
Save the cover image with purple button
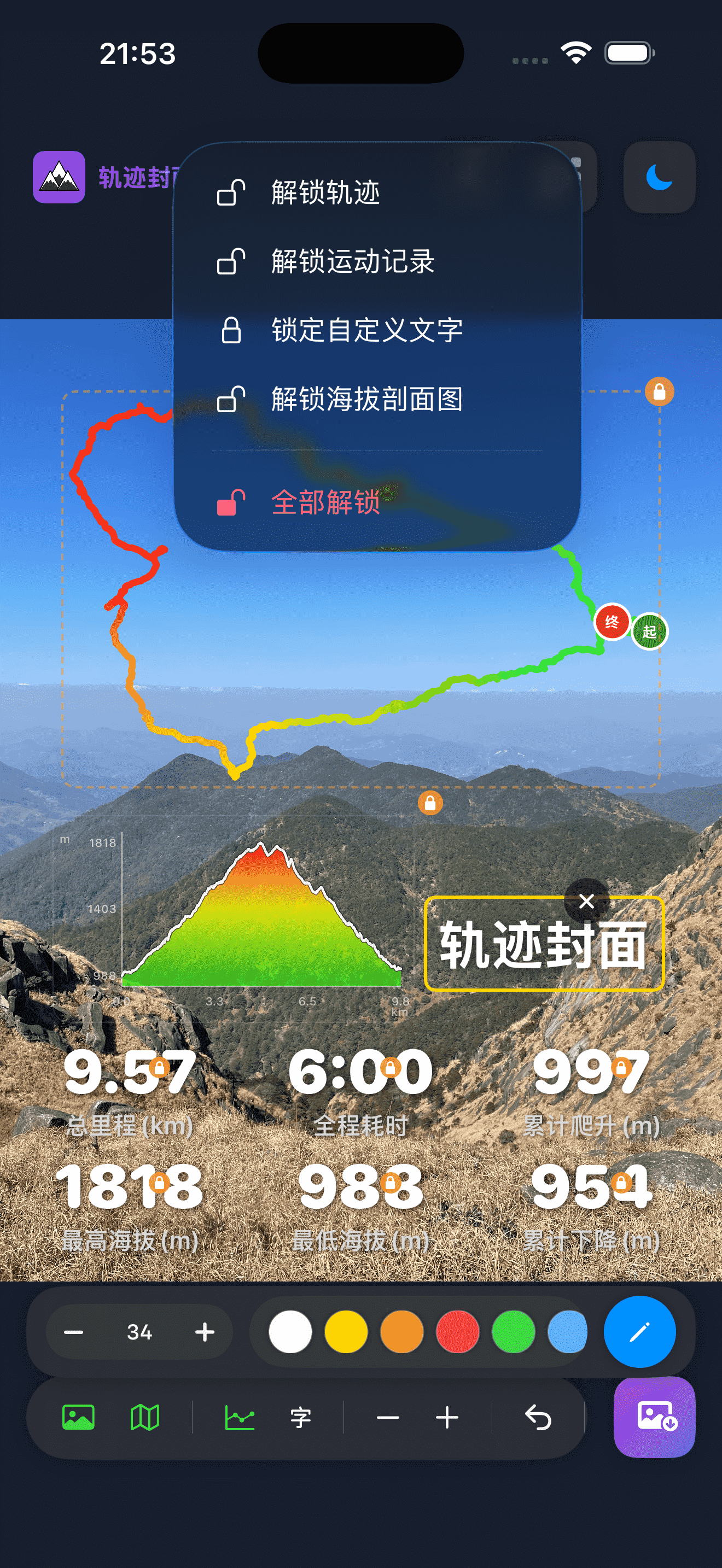pyautogui.click(x=654, y=1417)
